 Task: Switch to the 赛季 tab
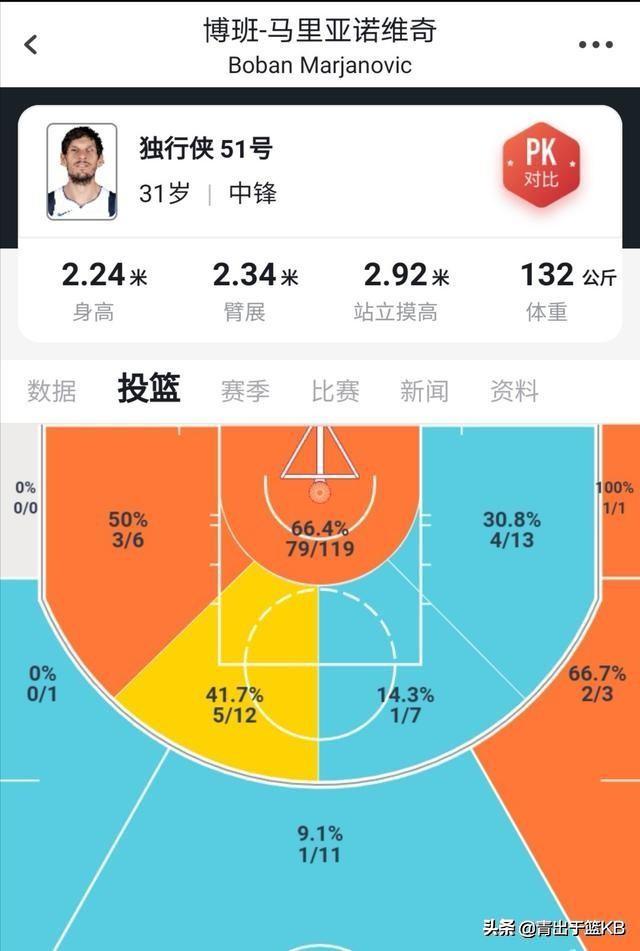(x=245, y=391)
